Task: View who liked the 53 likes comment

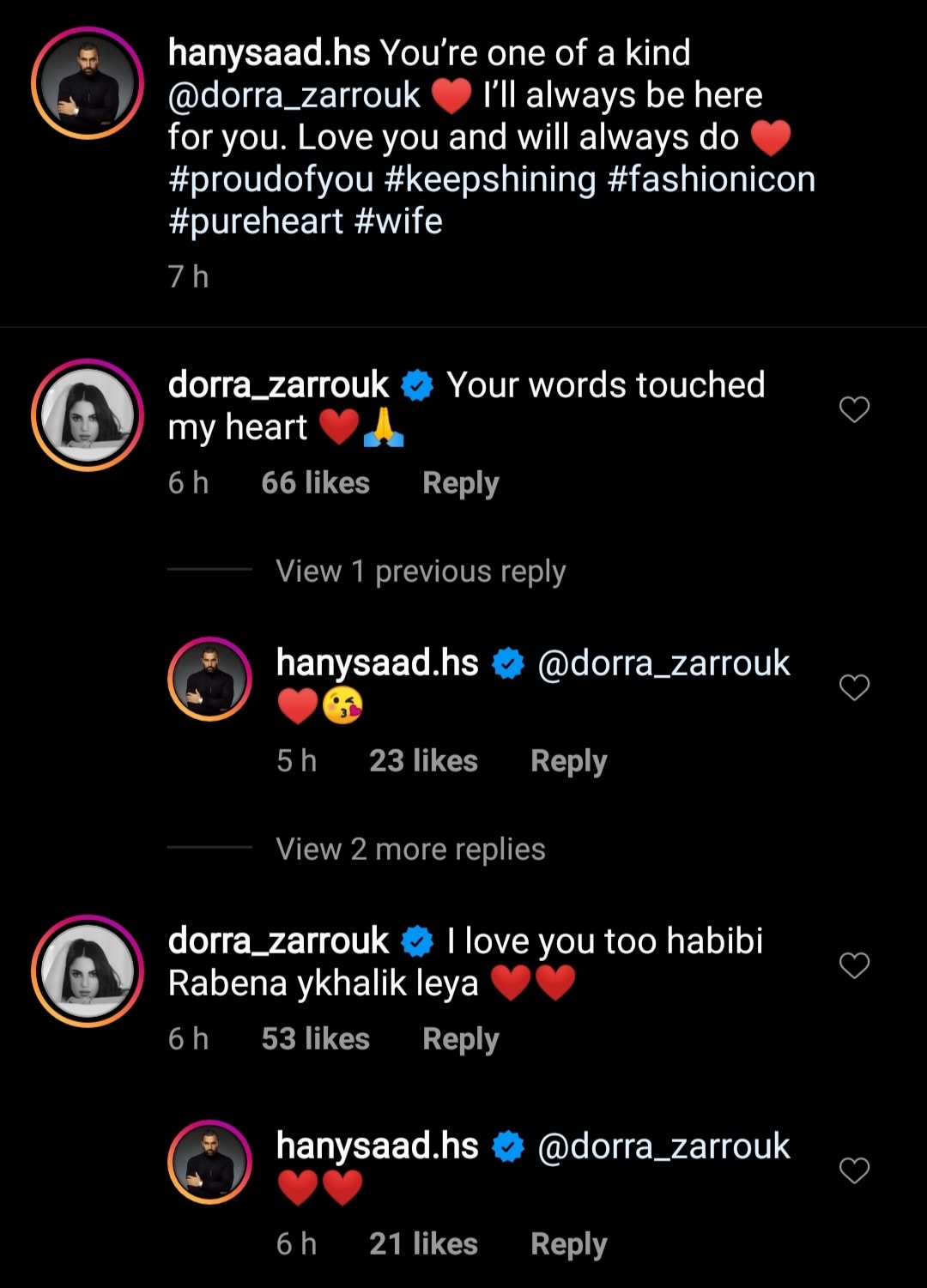Action: [x=315, y=1039]
